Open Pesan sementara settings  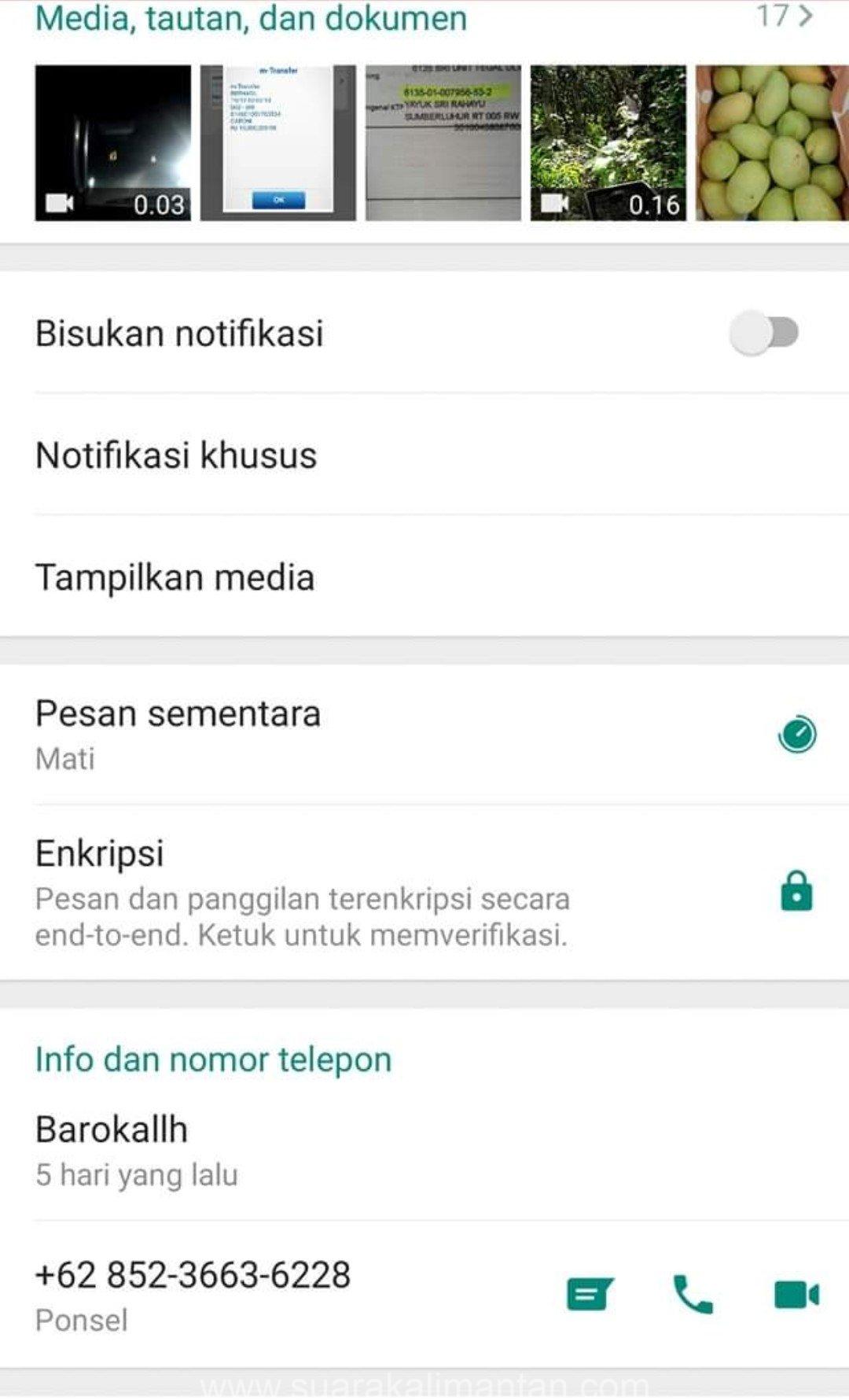[x=424, y=735]
